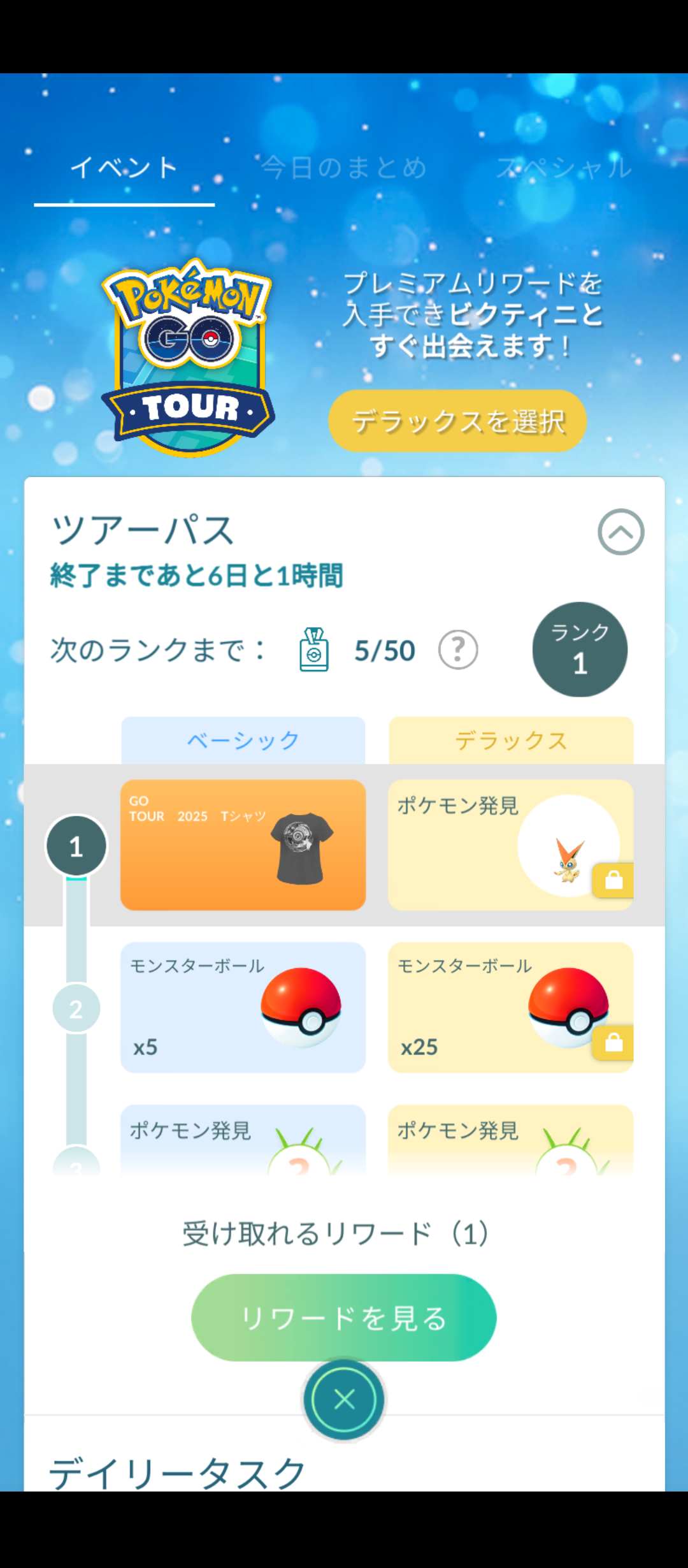Open the GO TOUR 2025 Tシャツ reward

click(243, 845)
